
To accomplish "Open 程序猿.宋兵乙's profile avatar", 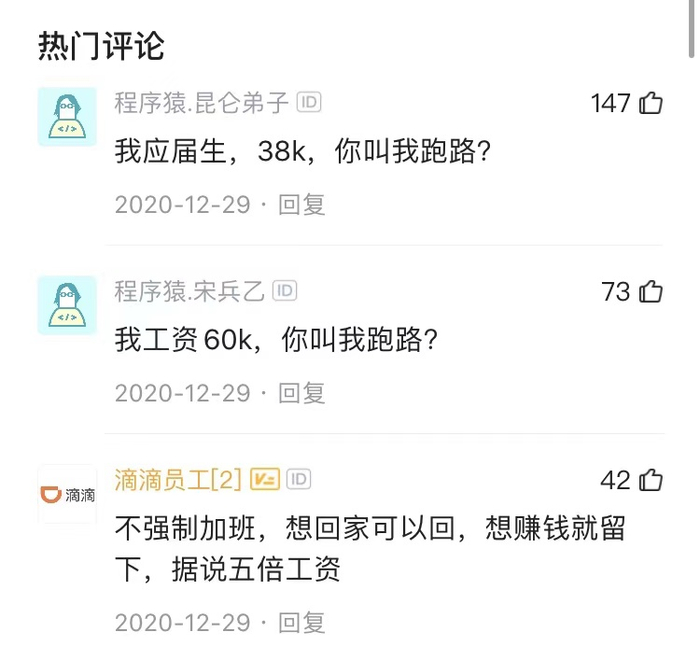I will pos(67,305).
